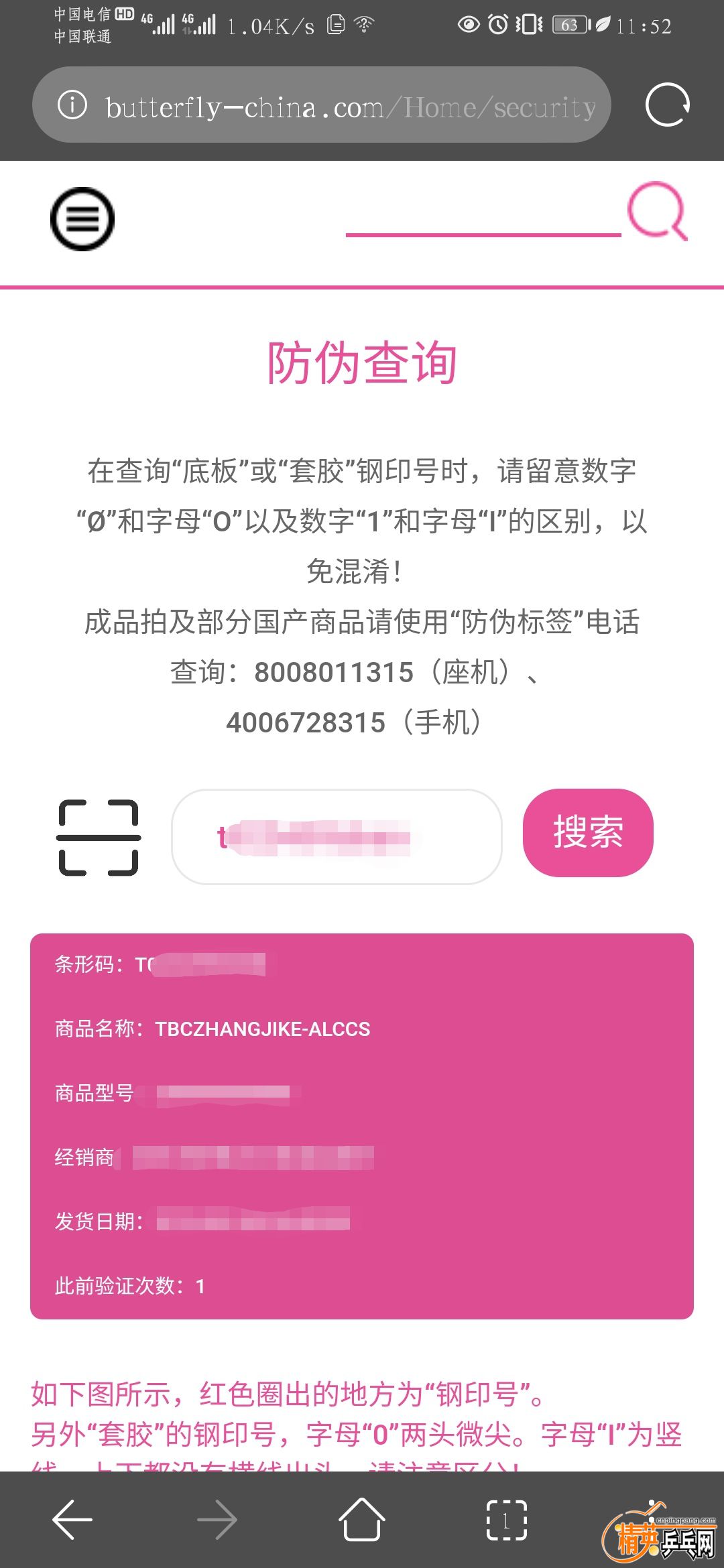Reload the page in the browser
Viewport: 724px width, 1568px height.
[x=667, y=105]
